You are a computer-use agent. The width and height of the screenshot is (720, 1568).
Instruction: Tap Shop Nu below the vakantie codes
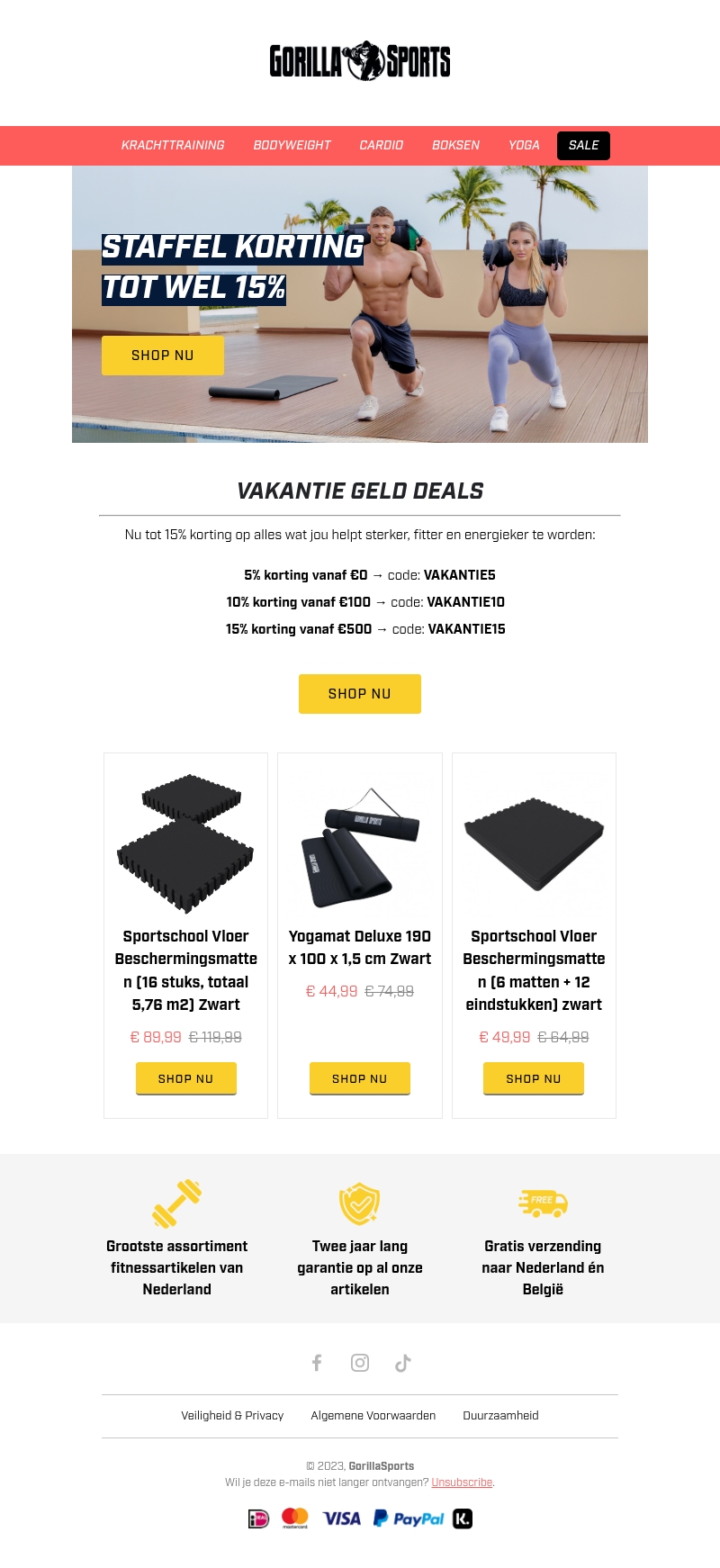pyautogui.click(x=360, y=694)
